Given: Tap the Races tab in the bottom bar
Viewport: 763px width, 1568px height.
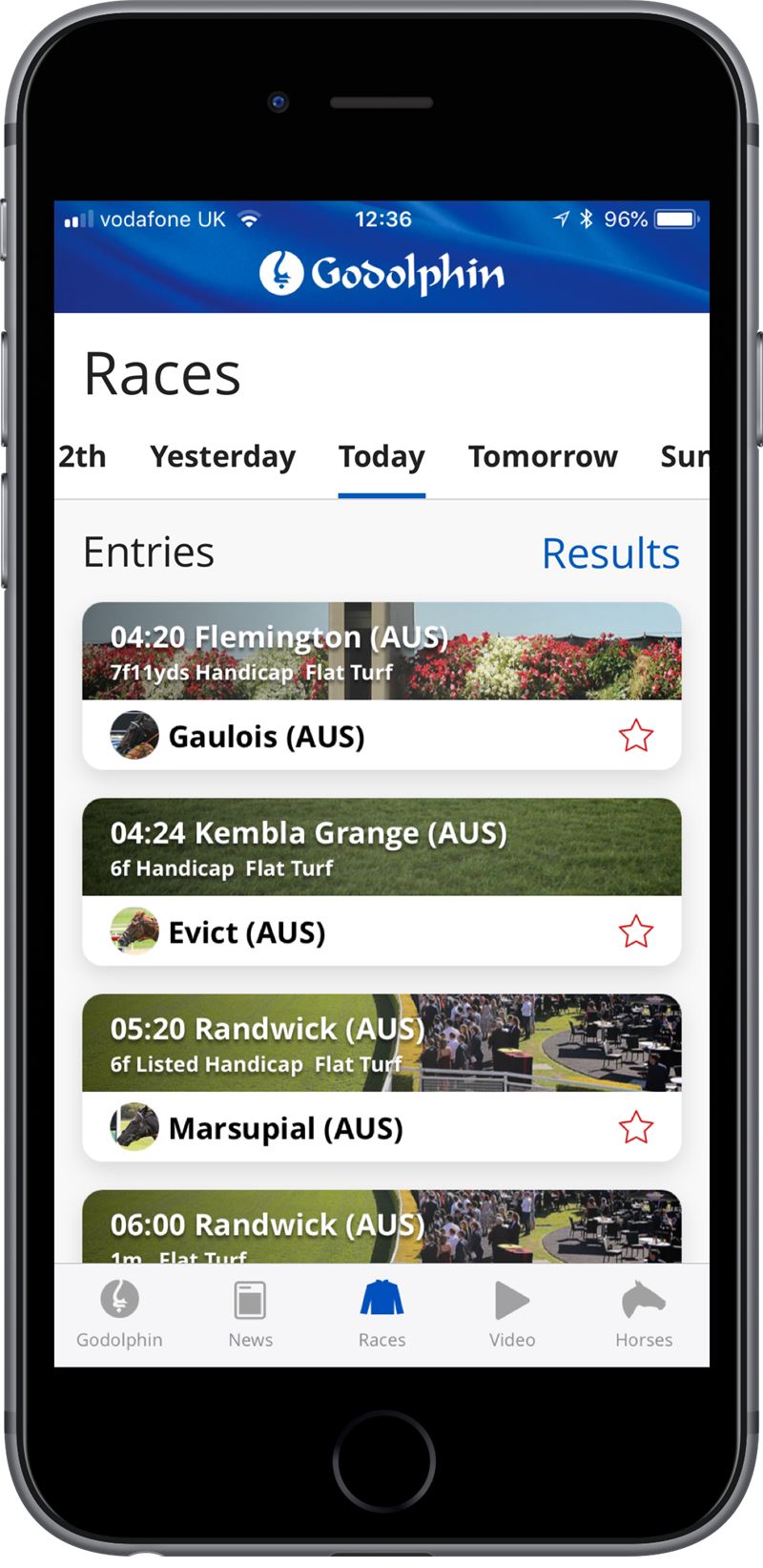Looking at the screenshot, I should [x=381, y=1314].
